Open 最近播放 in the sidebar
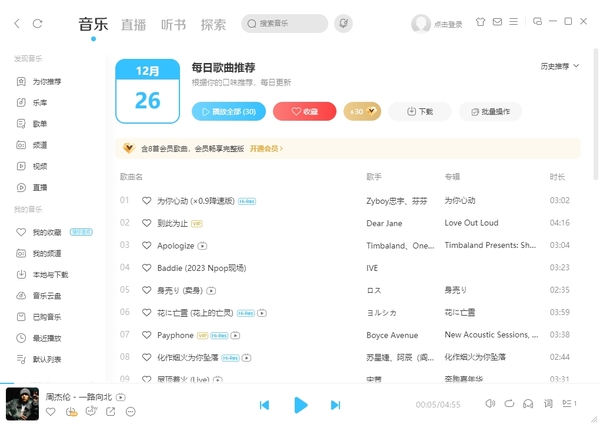This screenshot has height=424, width=600. 46,338
